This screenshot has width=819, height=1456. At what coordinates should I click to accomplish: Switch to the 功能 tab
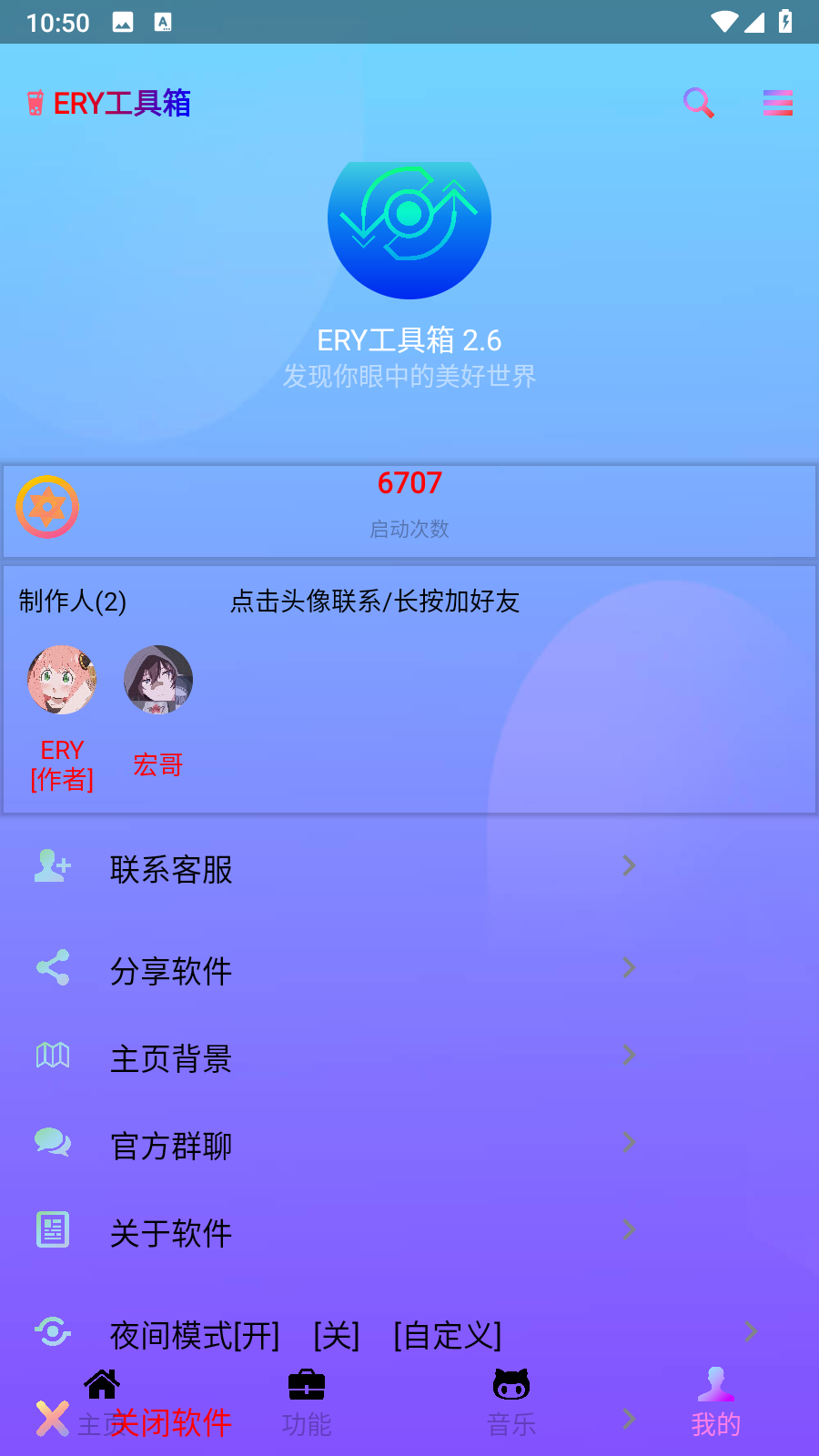click(307, 1403)
